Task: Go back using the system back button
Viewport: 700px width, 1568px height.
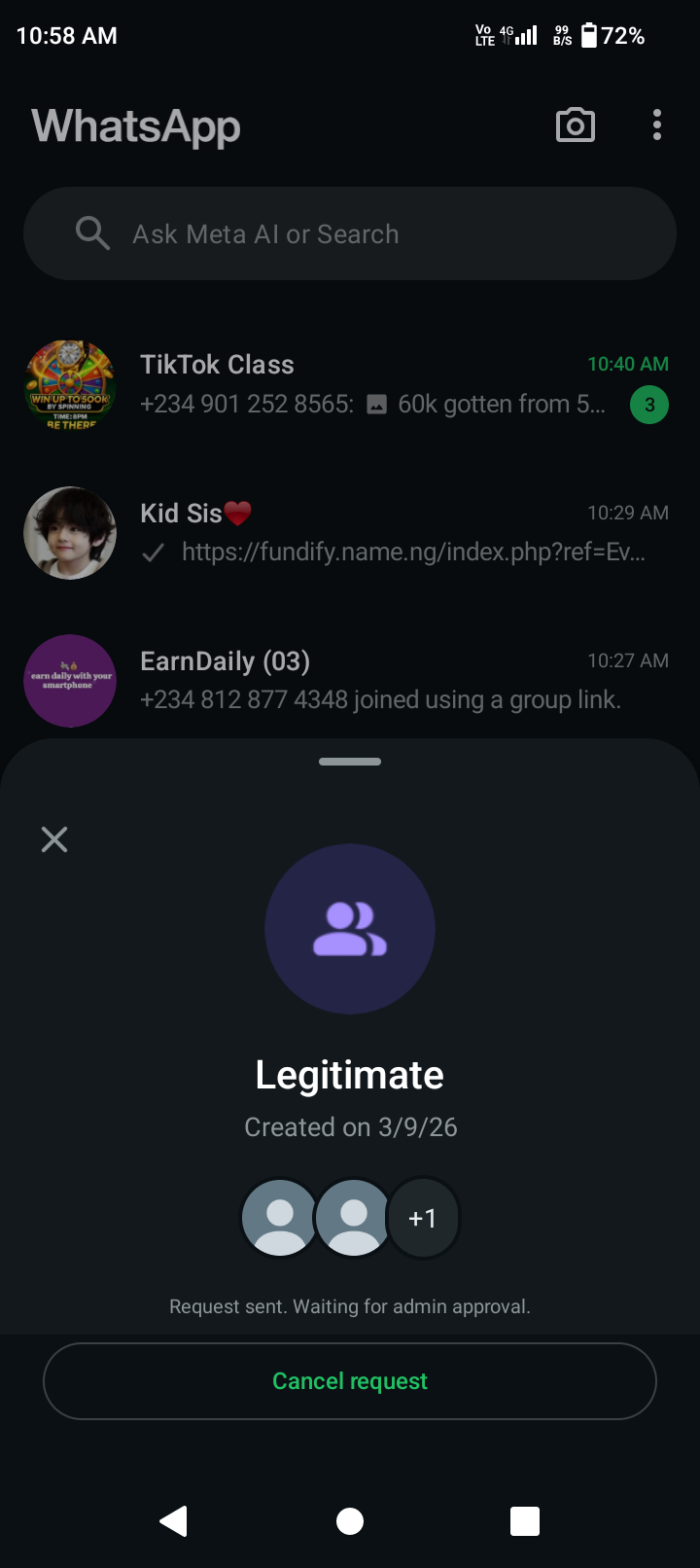Action: (174, 1520)
